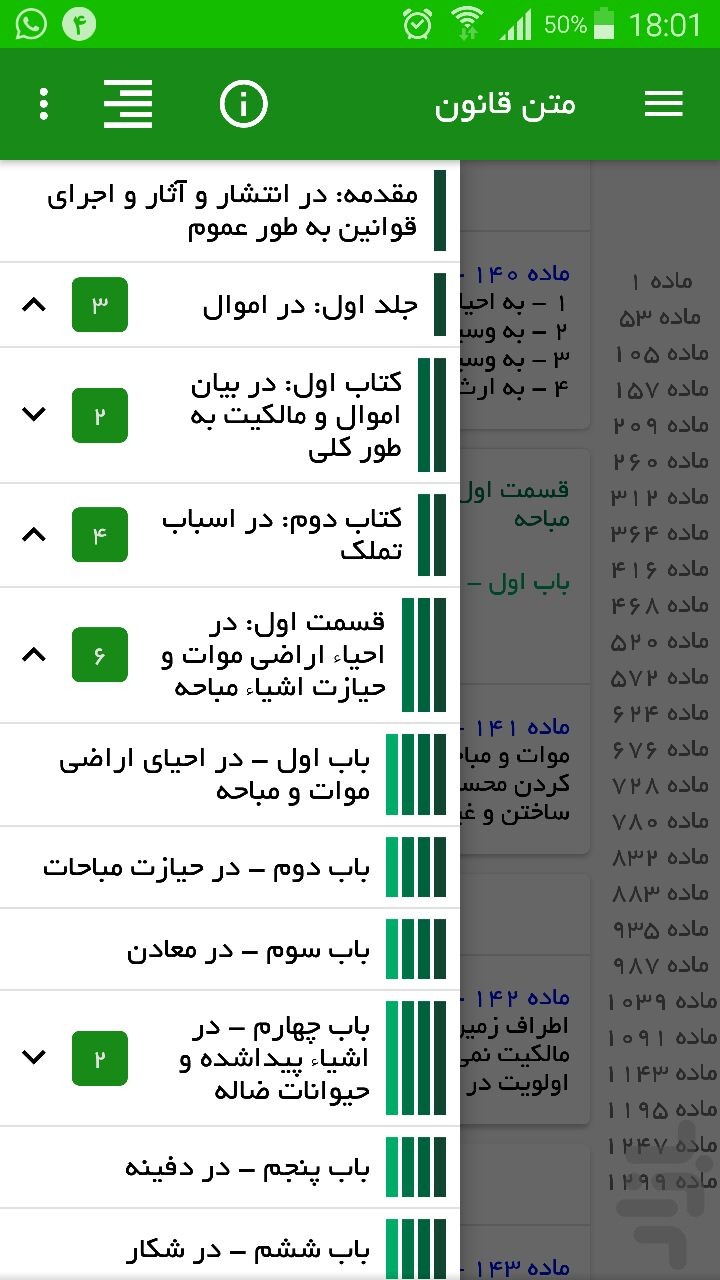
Task: Open باب پنجم – در دفینه
Action: tap(230, 1168)
